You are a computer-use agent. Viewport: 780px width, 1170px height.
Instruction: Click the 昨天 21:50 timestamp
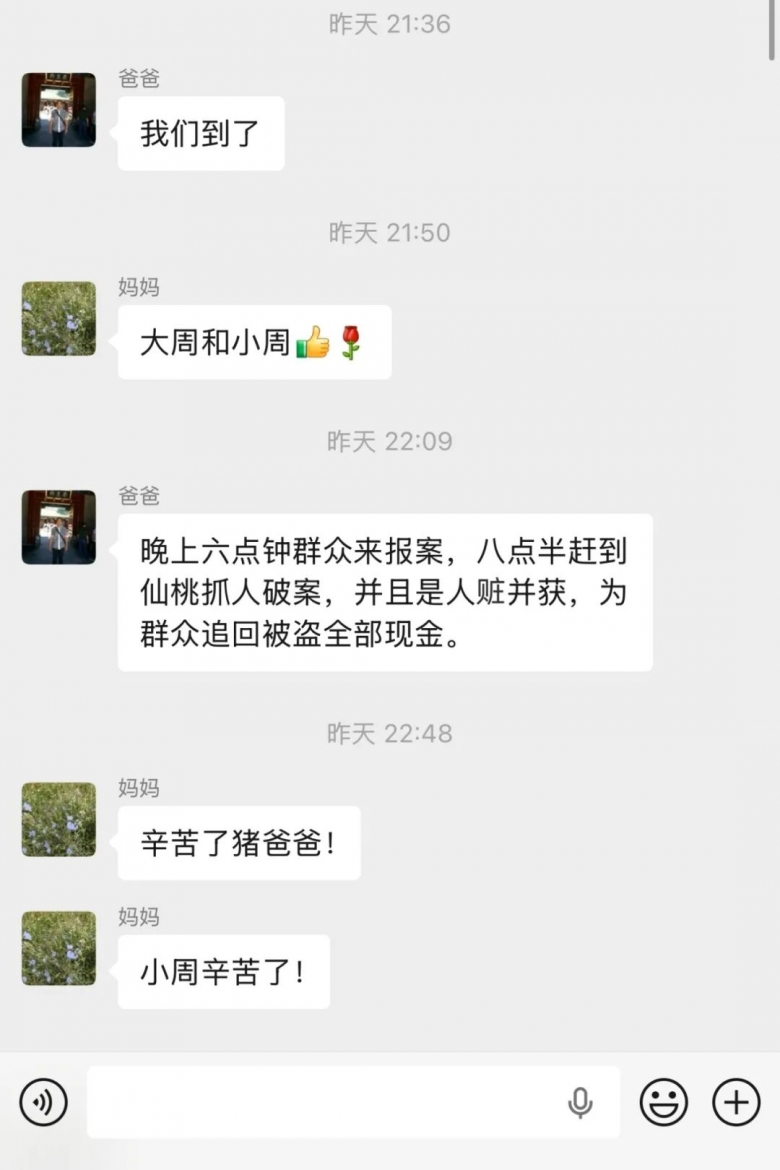pos(389,232)
